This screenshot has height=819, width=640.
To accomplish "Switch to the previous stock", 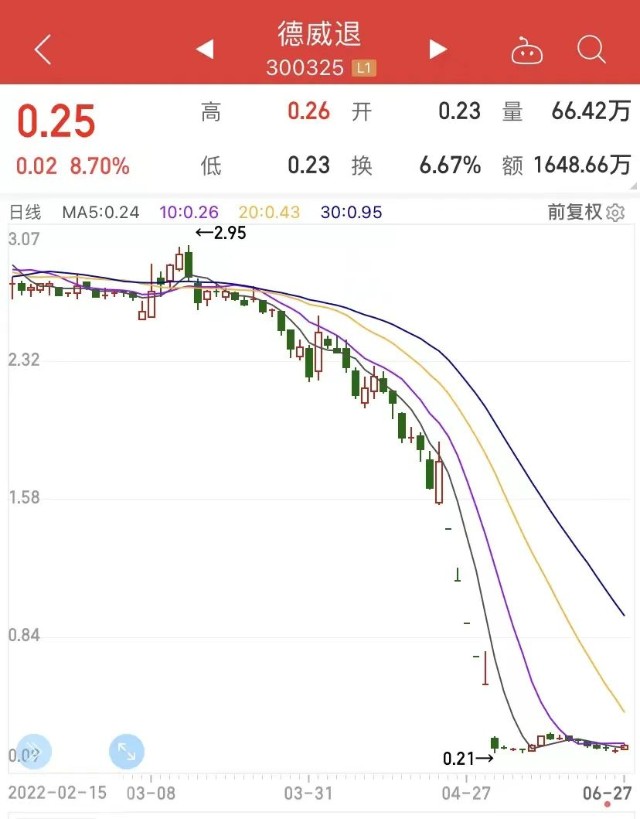I will pyautogui.click(x=205, y=49).
